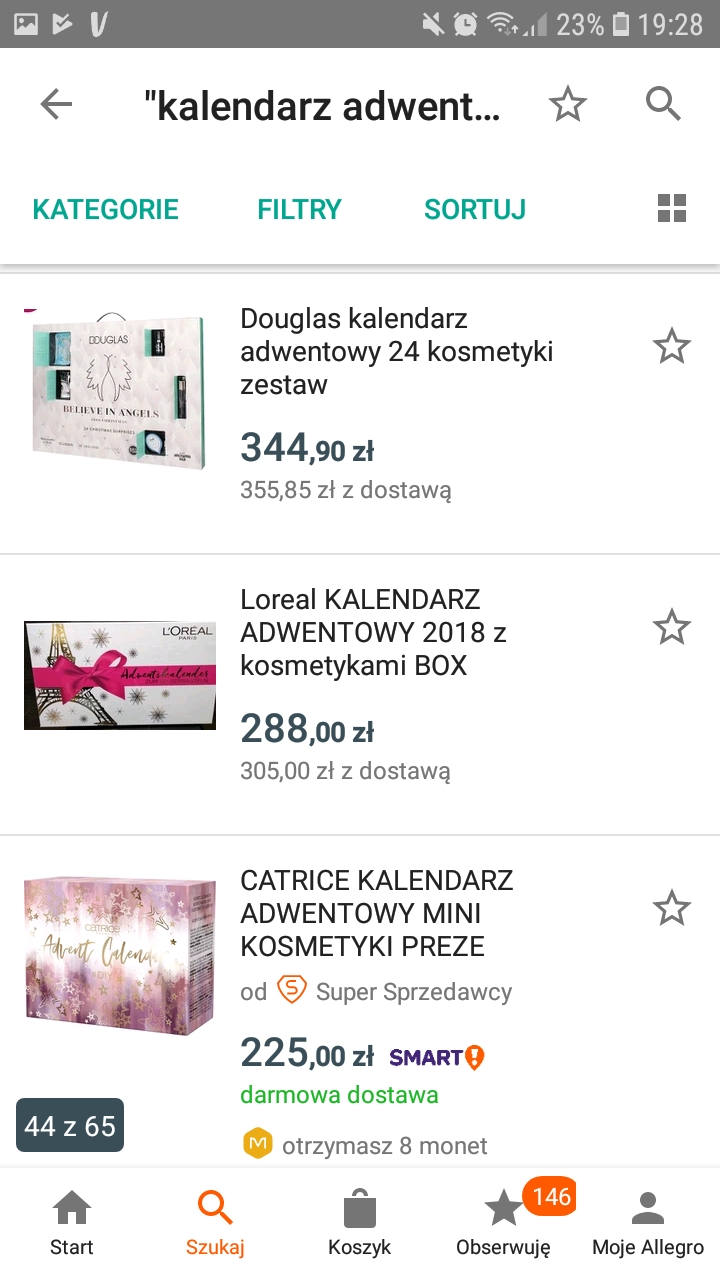Image resolution: width=720 pixels, height=1280 pixels.
Task: Select the Szukaj tab
Action: pos(215,1224)
